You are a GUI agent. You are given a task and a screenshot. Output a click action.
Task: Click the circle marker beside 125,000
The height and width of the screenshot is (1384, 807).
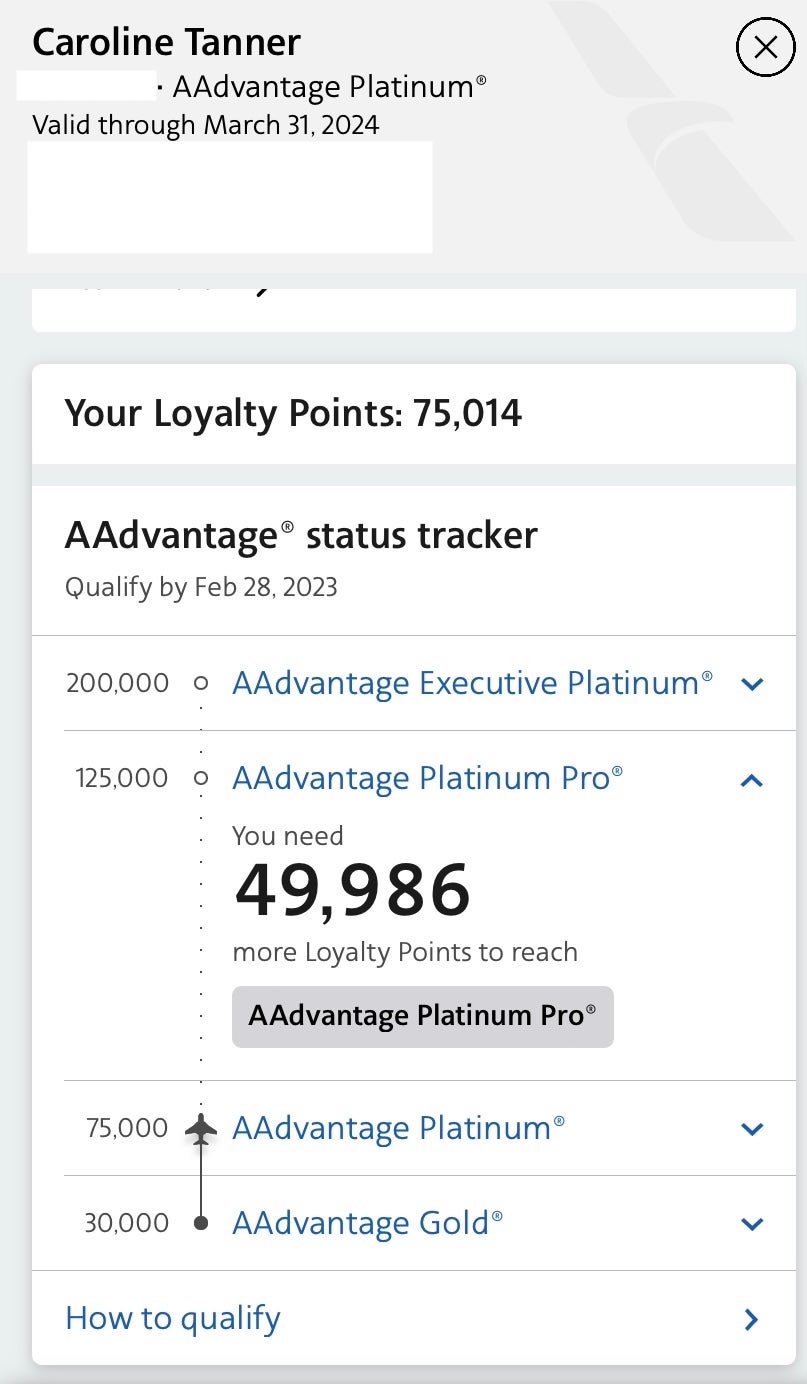pyautogui.click(x=201, y=778)
